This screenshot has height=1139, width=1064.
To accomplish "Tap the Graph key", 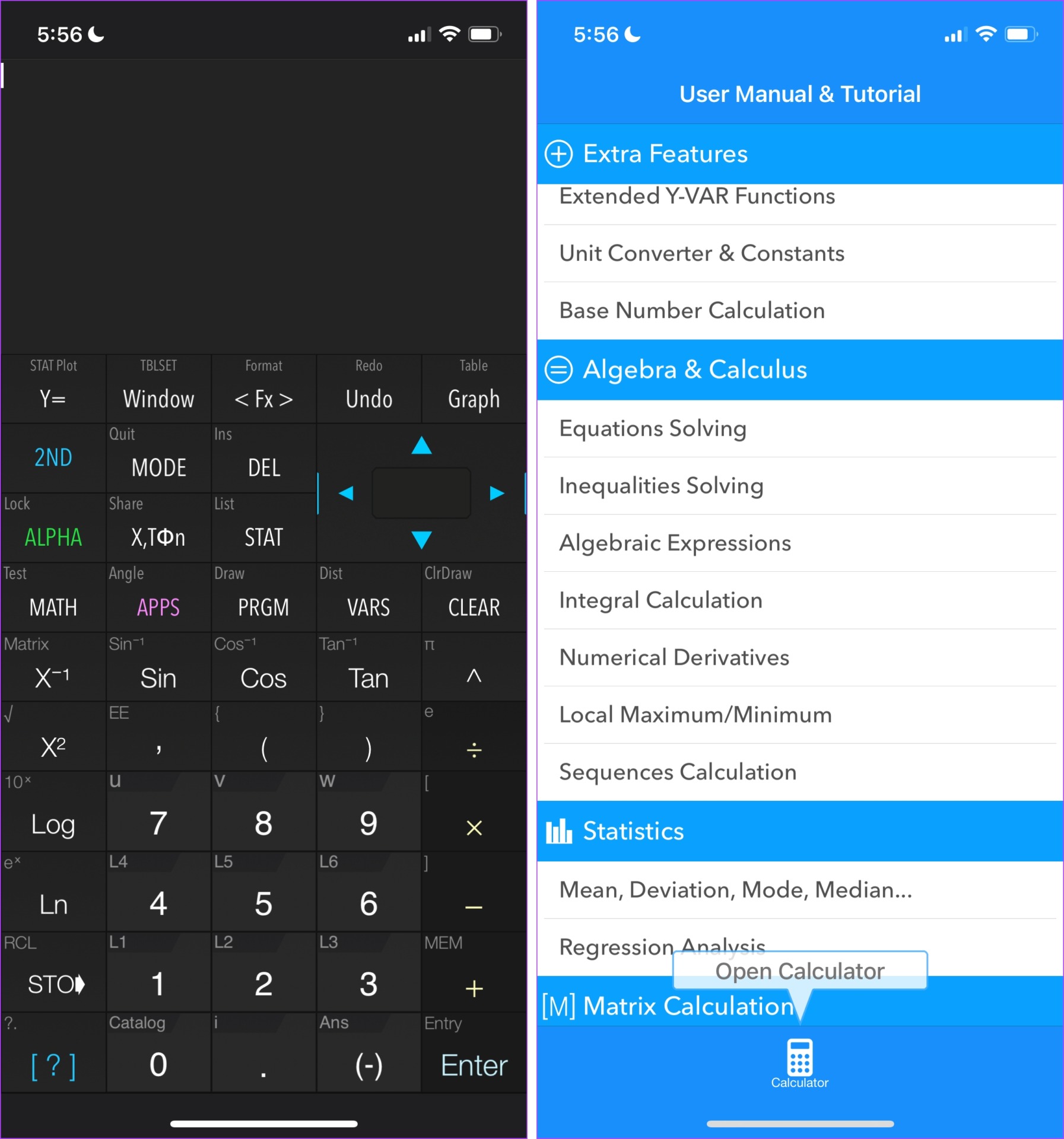I will [474, 389].
